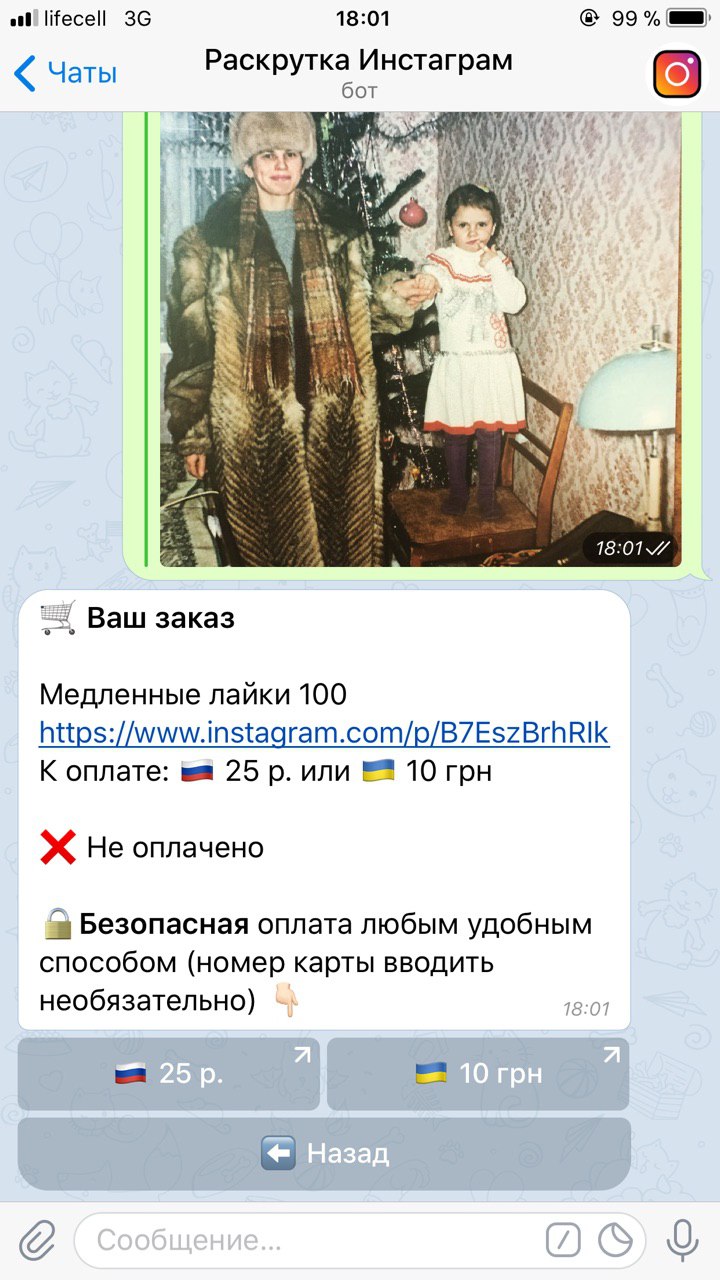Screen dimensions: 720x1280
Task: Go back to Чаты list
Action: point(66,73)
